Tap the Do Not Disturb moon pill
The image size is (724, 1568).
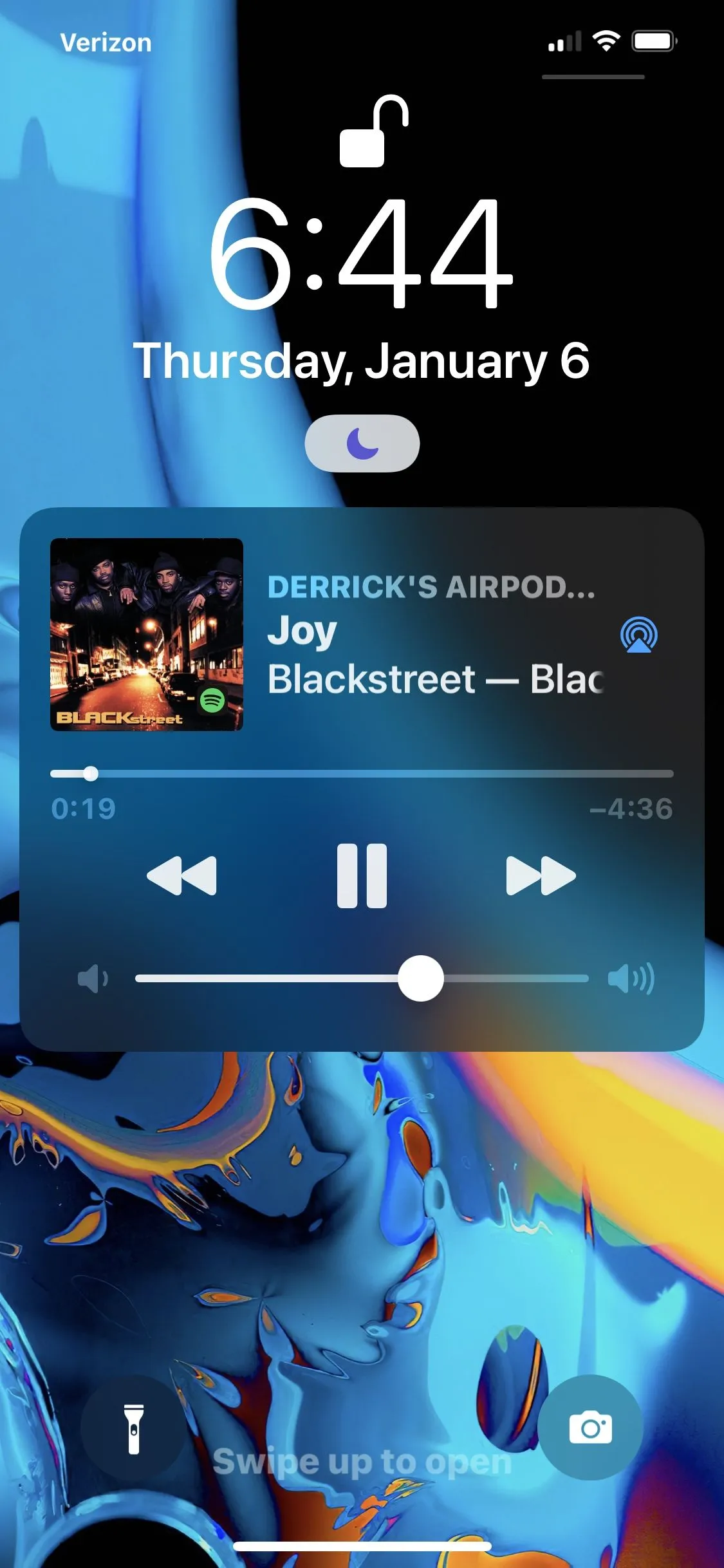[362, 443]
